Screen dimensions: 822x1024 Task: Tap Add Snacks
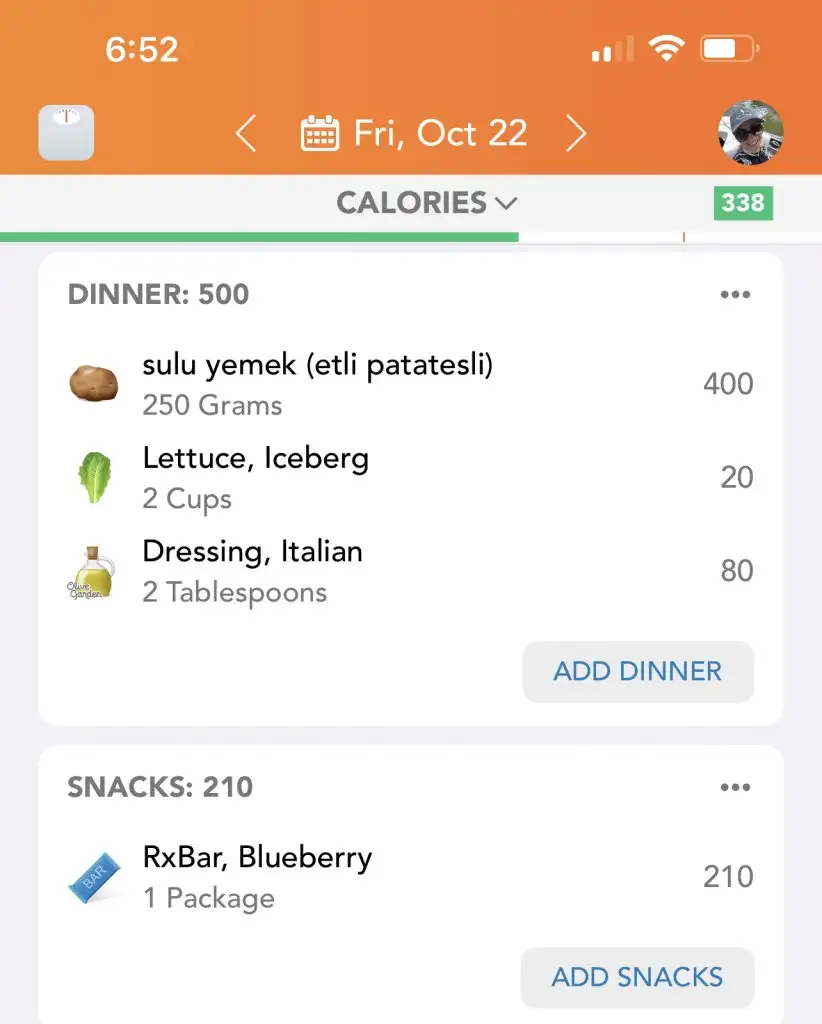coord(638,977)
